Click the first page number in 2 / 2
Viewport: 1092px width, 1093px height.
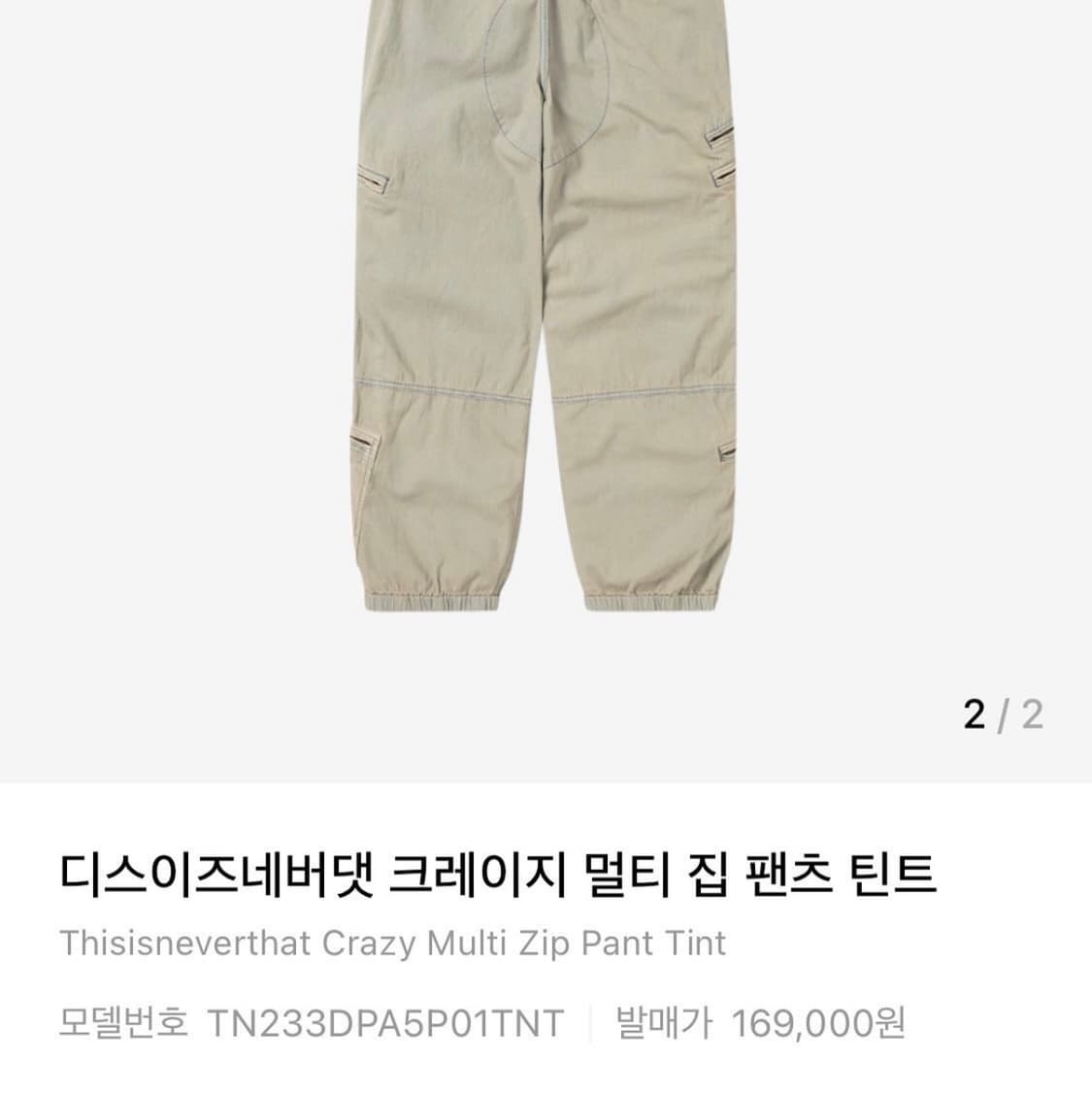pos(976,715)
